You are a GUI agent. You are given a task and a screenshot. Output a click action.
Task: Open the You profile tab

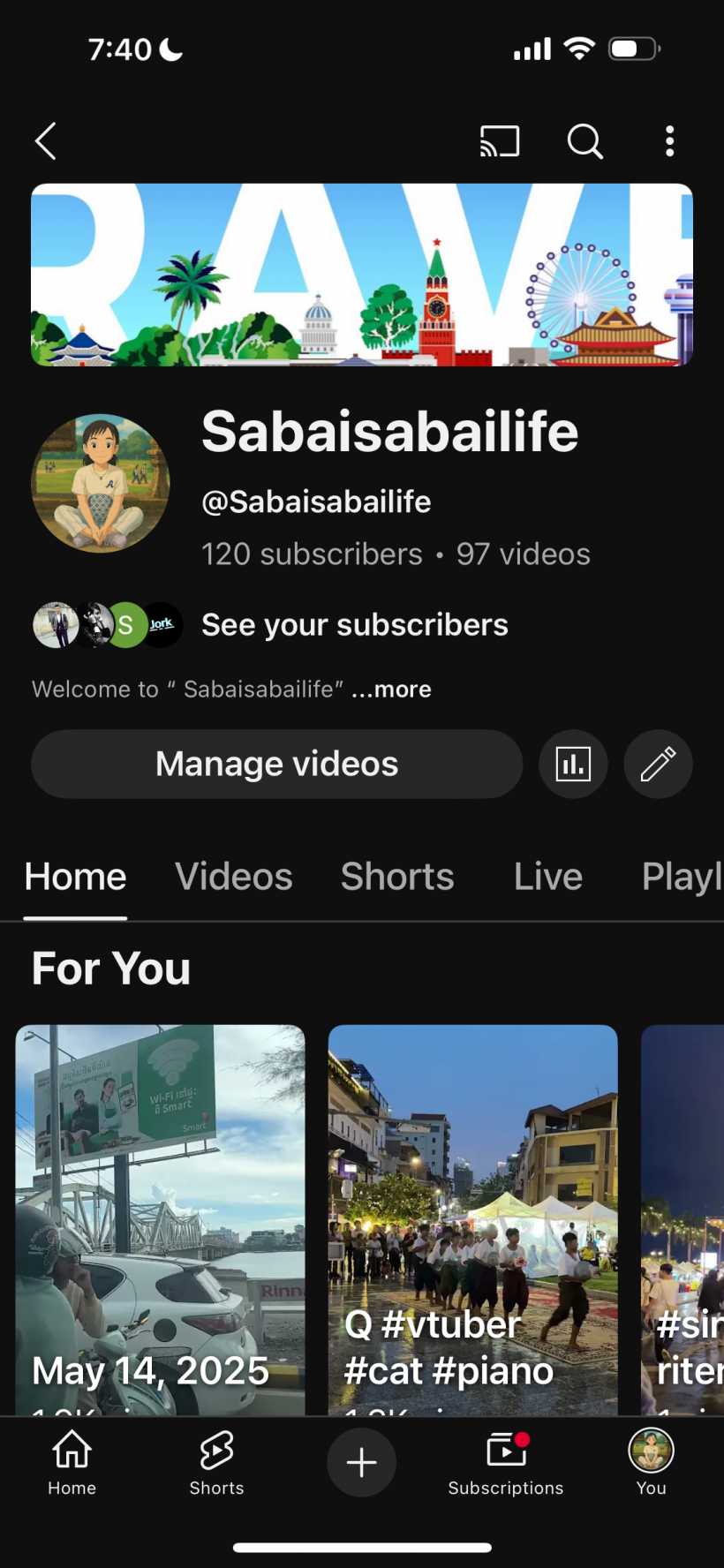(x=652, y=1463)
